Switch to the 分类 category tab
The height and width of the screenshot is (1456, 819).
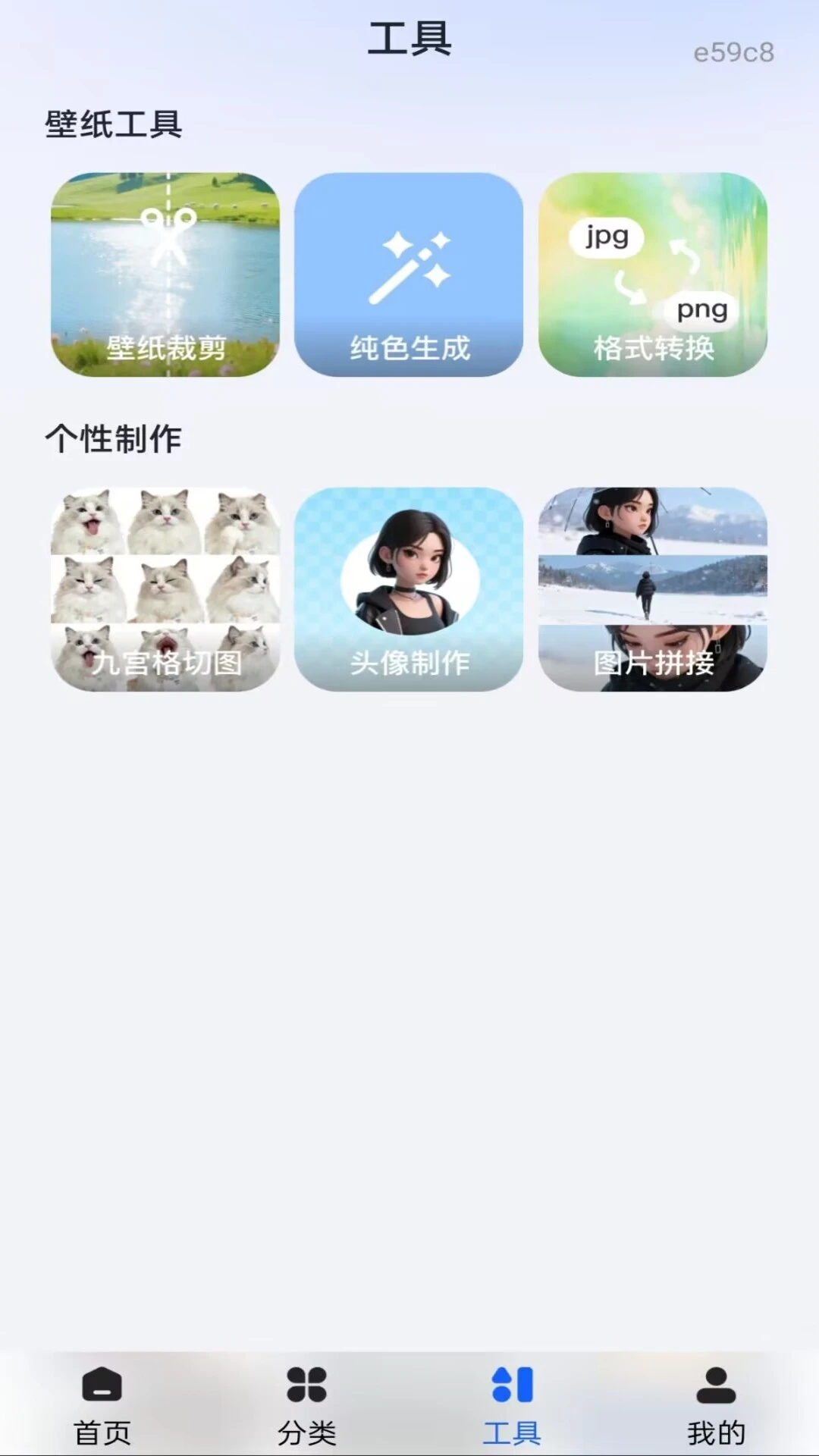click(x=307, y=1405)
